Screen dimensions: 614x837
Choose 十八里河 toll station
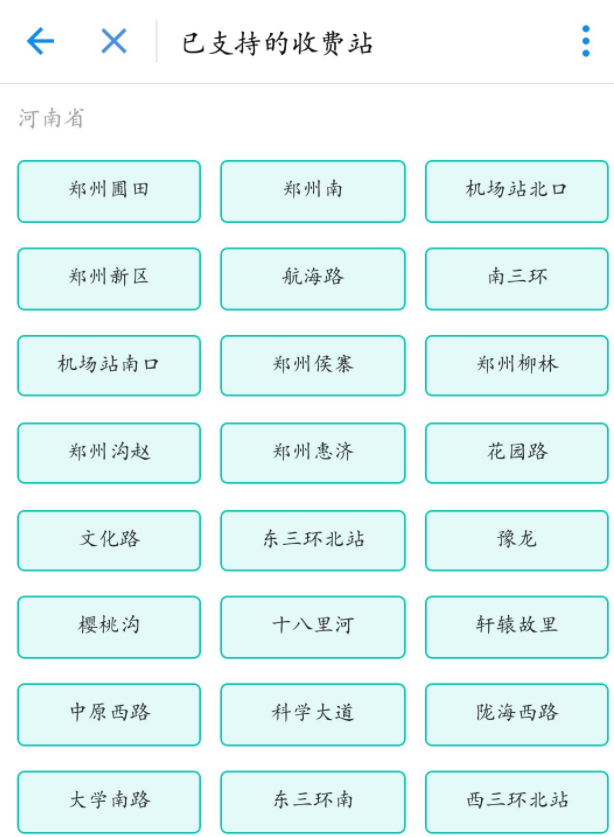tap(313, 627)
